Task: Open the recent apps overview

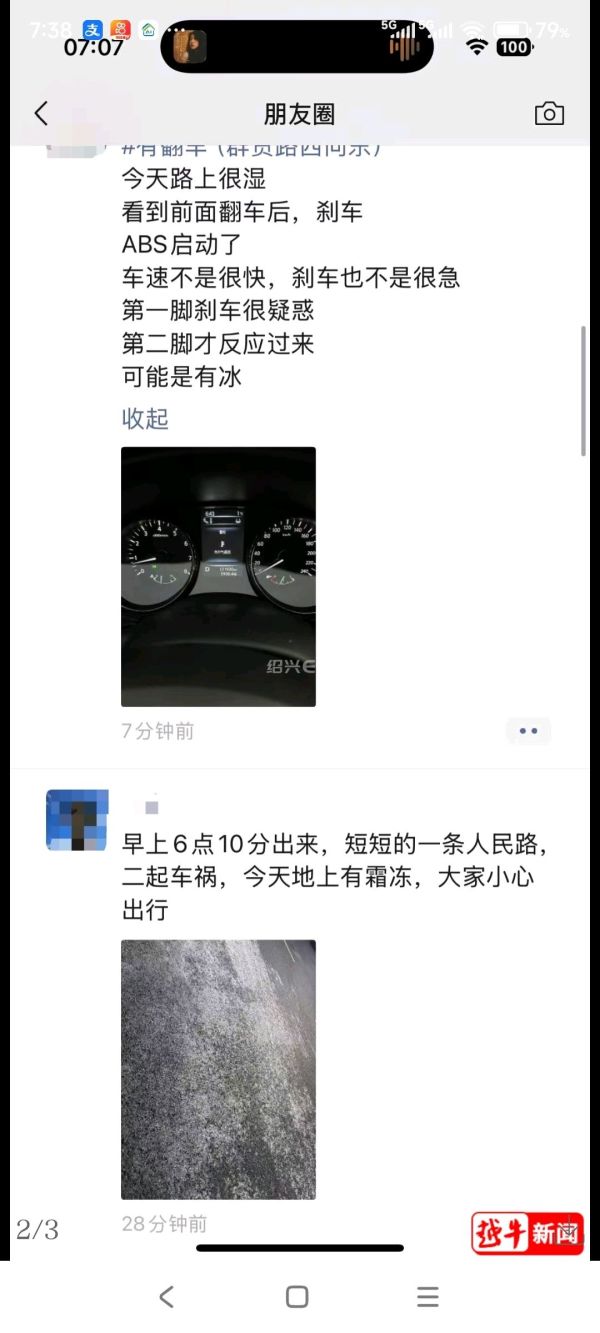Action: (x=428, y=1297)
